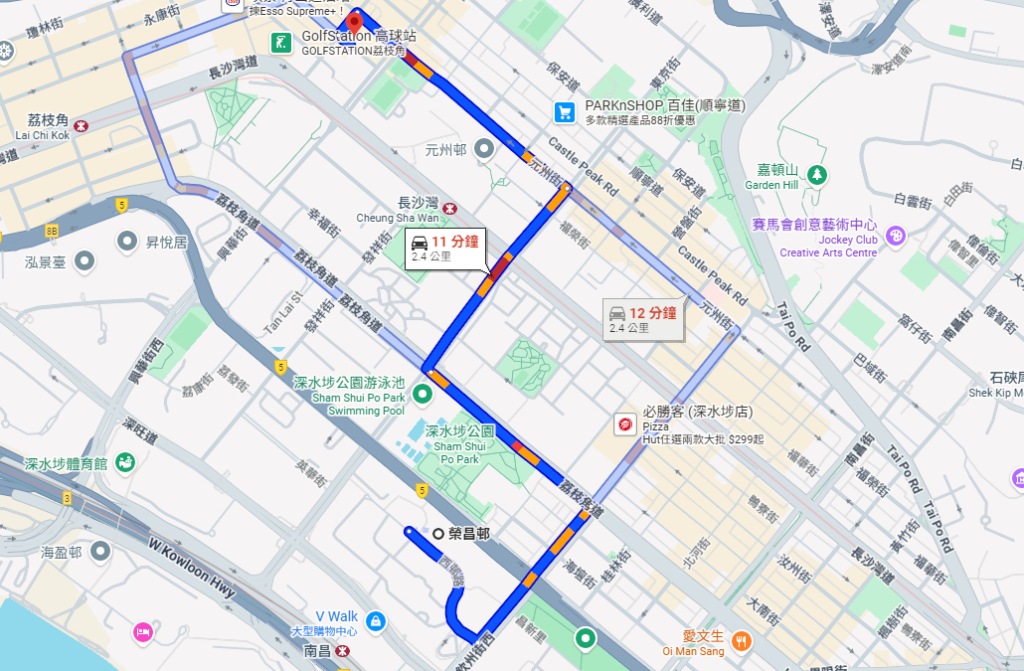Screen dimensions: 1024x671
Task: Open Lai Chi Kok station marker
Action: click(x=80, y=127)
